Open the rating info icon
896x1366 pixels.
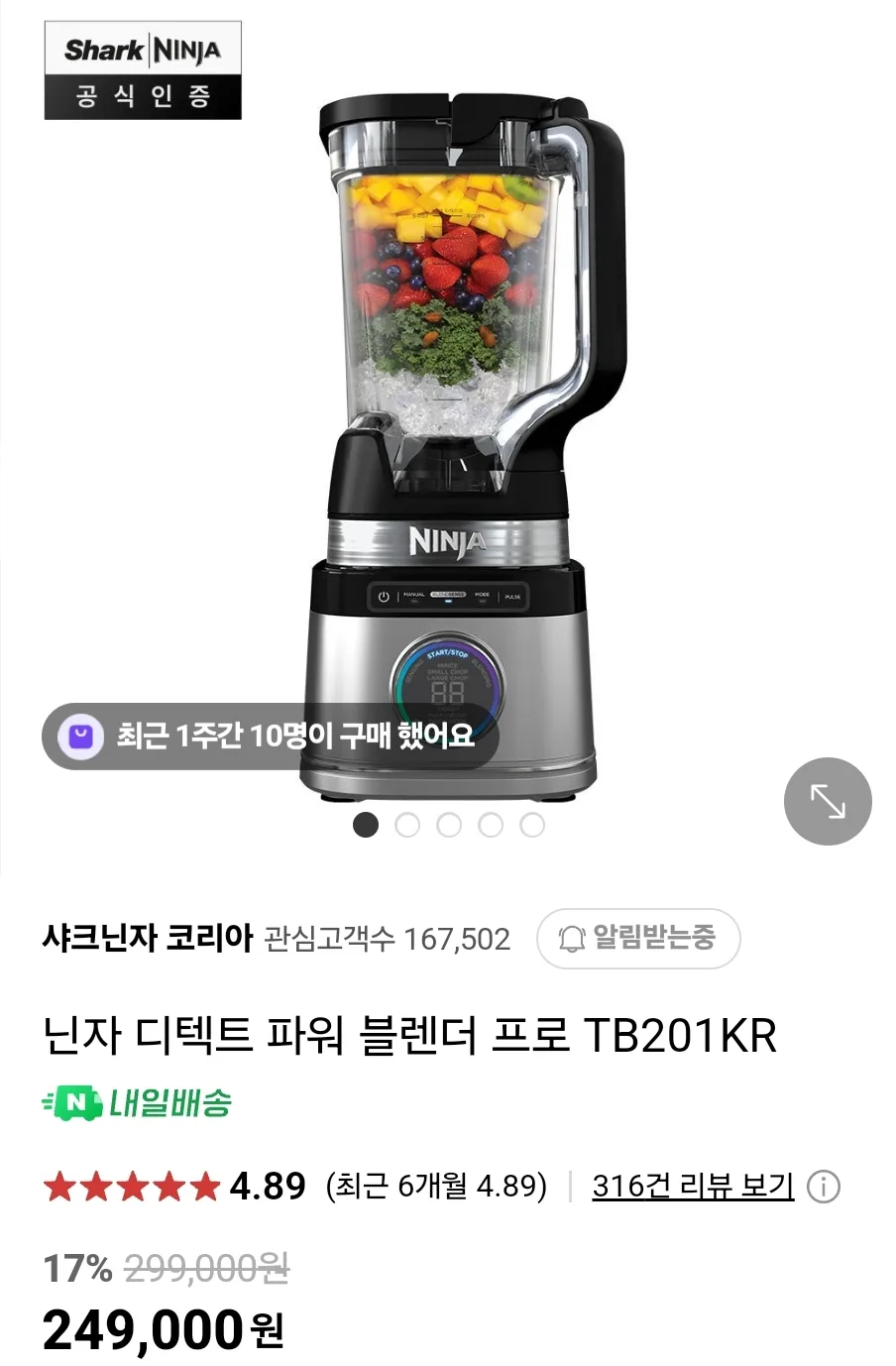824,1187
